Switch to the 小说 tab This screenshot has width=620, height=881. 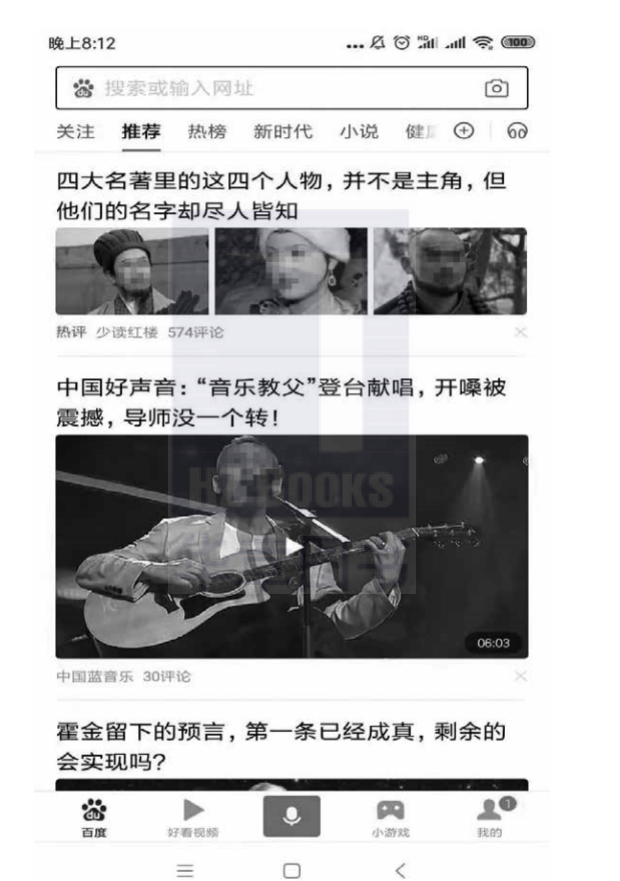click(358, 131)
